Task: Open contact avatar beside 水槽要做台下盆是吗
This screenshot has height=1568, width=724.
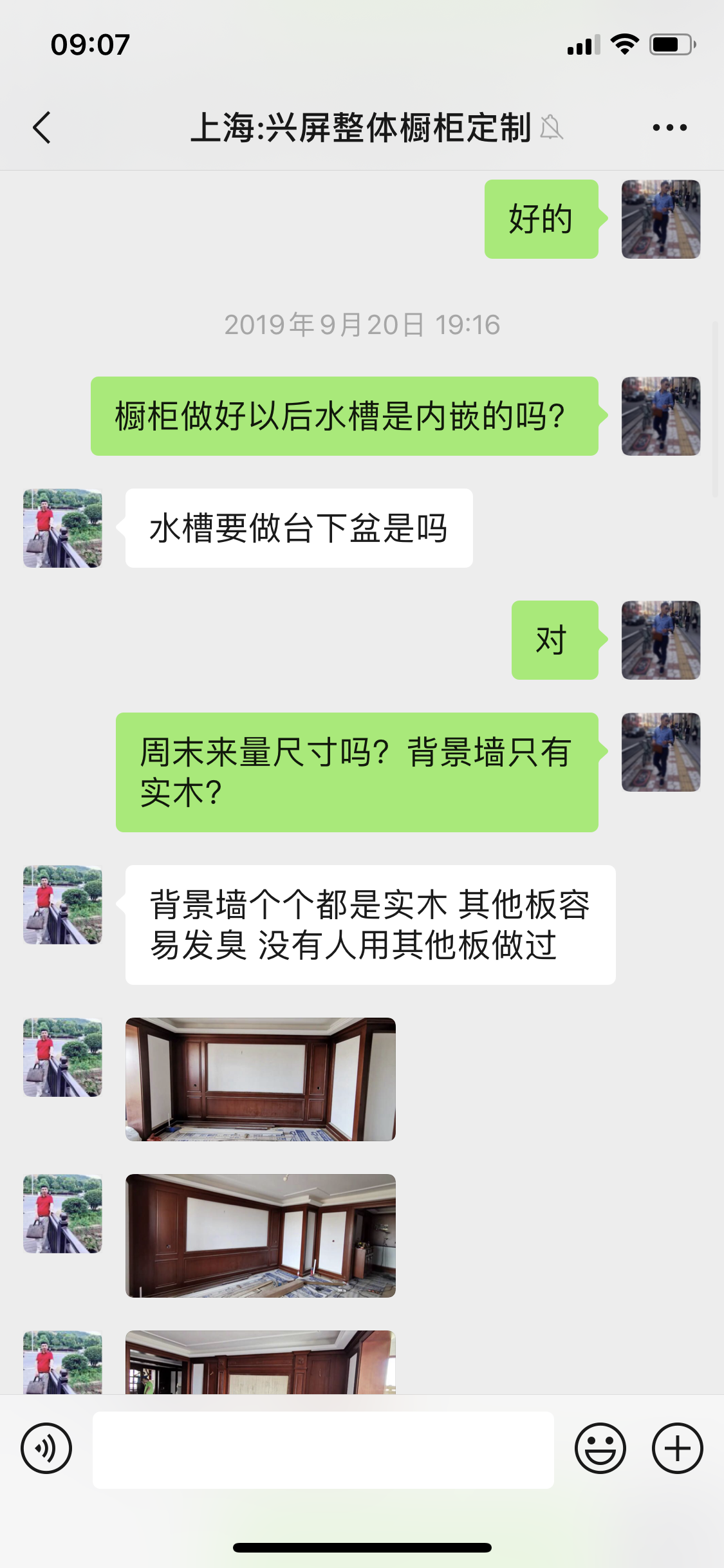Action: (62, 528)
